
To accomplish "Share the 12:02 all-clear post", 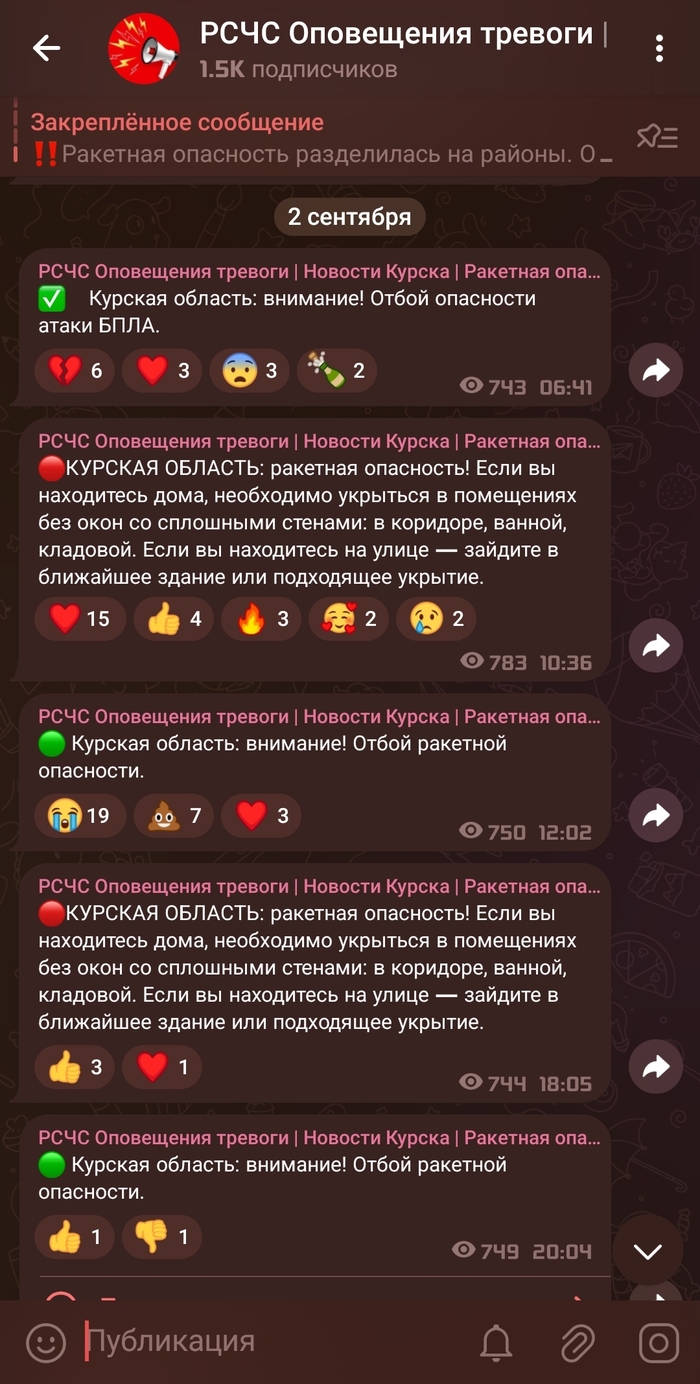I will (655, 816).
